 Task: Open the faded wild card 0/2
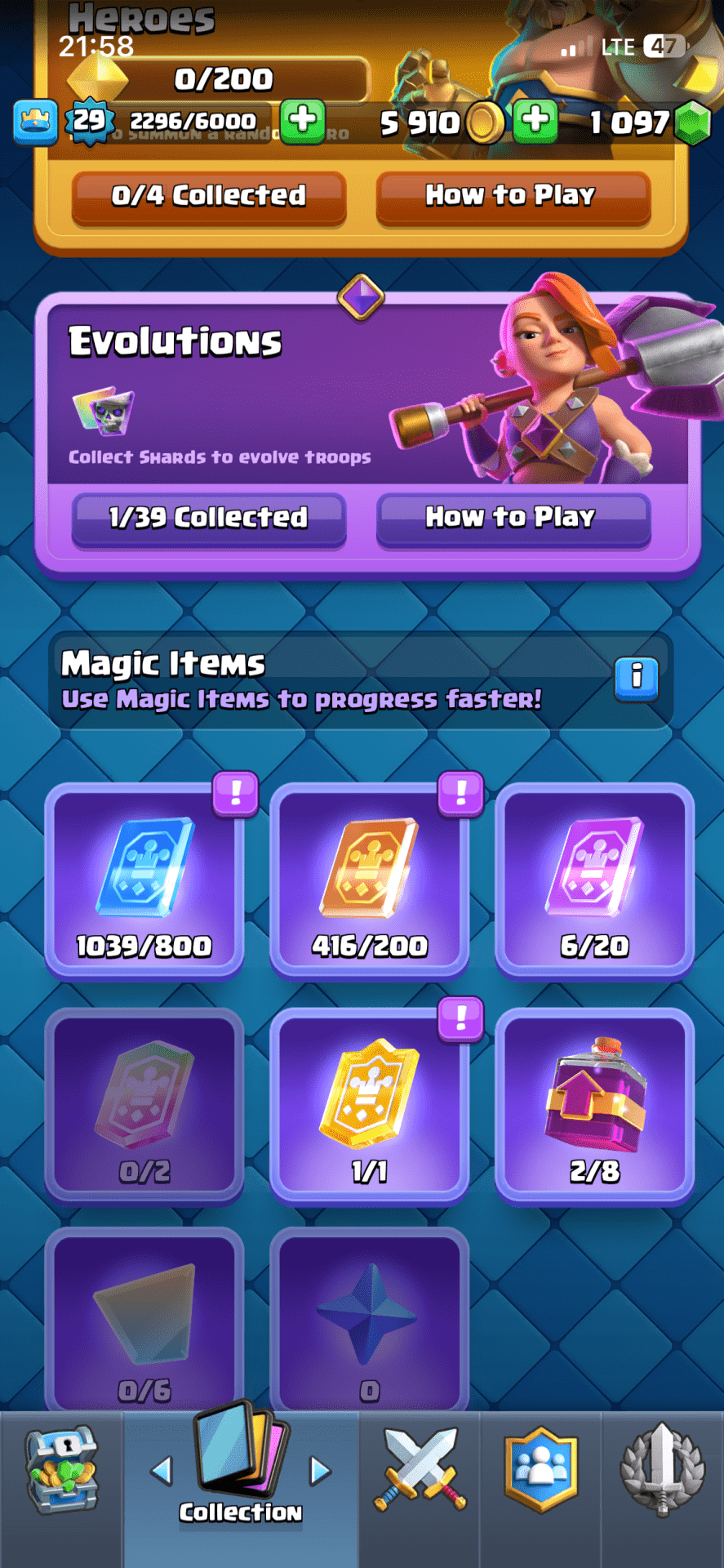click(x=144, y=1107)
